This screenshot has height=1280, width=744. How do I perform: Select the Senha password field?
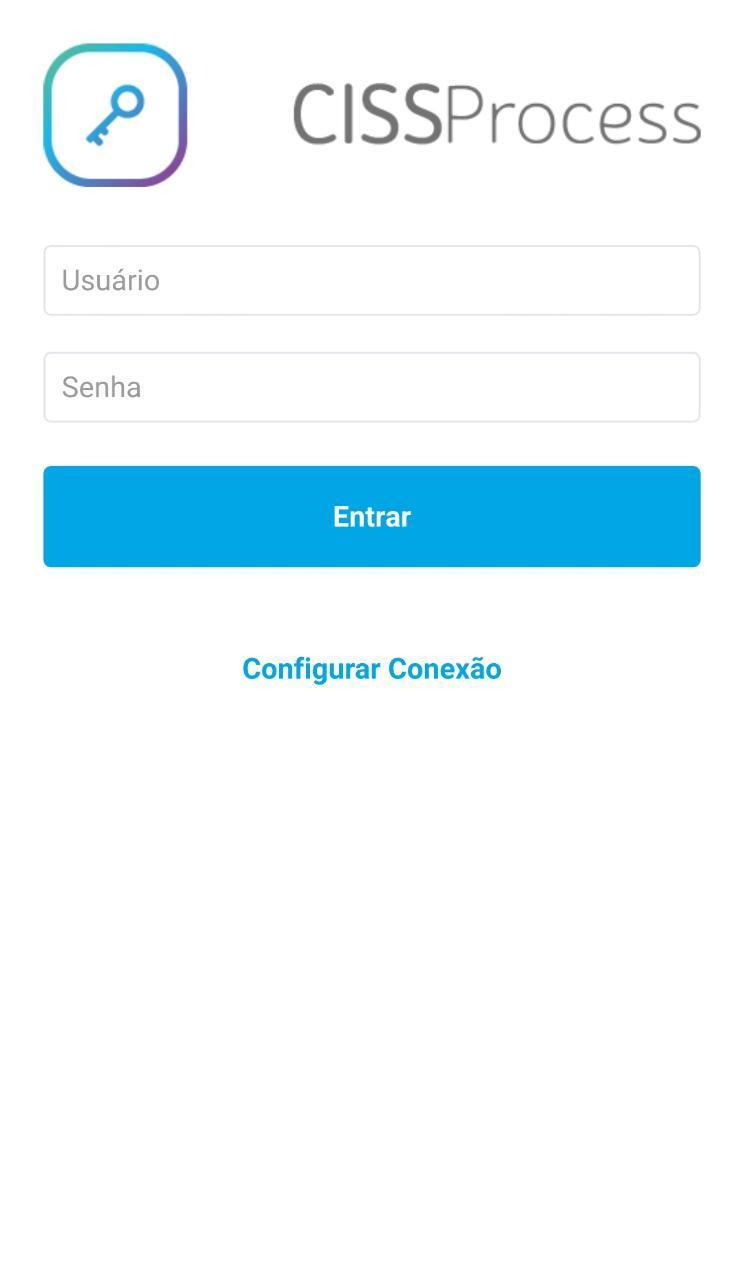(x=371, y=387)
